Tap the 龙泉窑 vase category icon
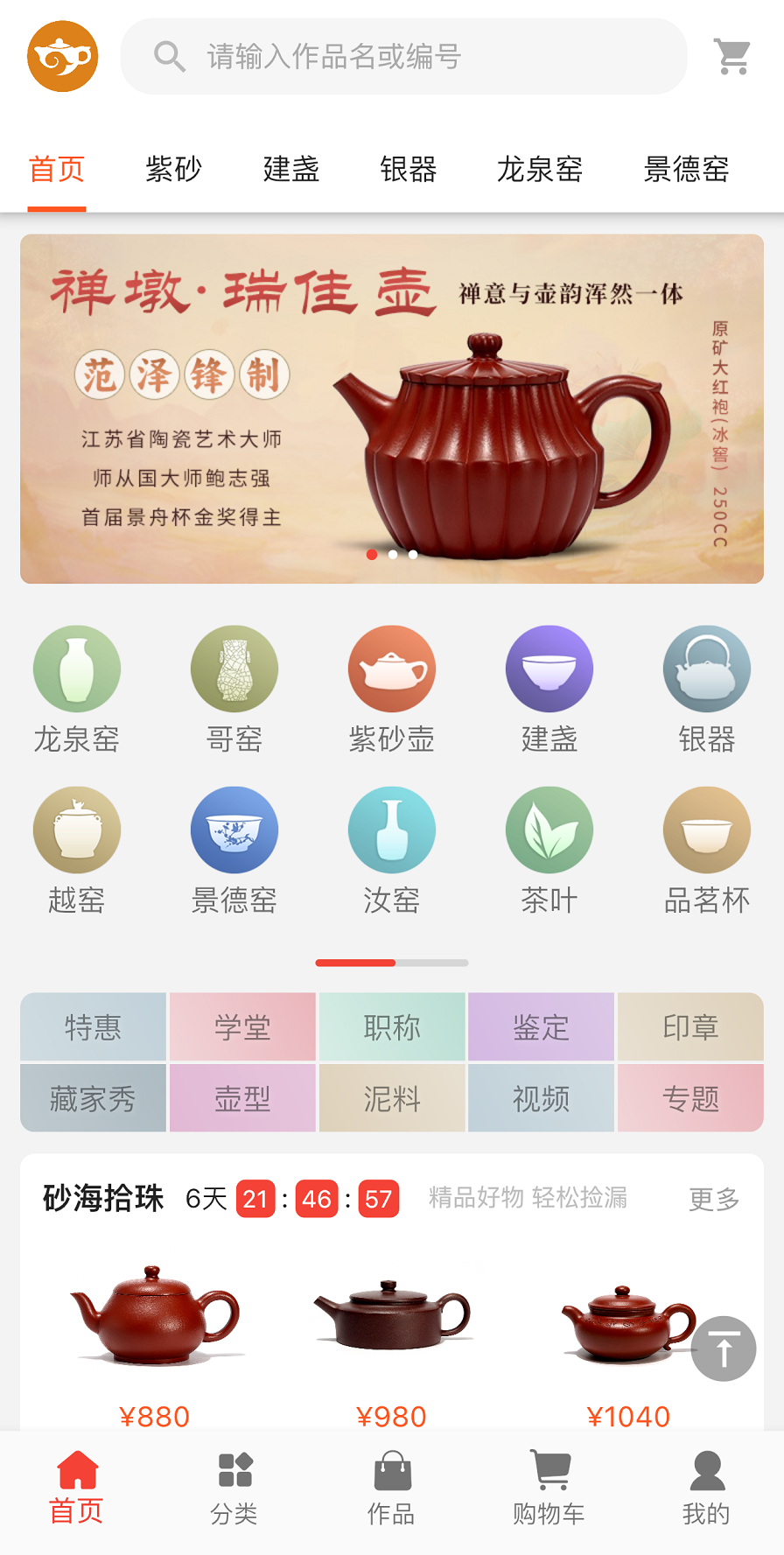This screenshot has height=1555, width=784. [77, 668]
